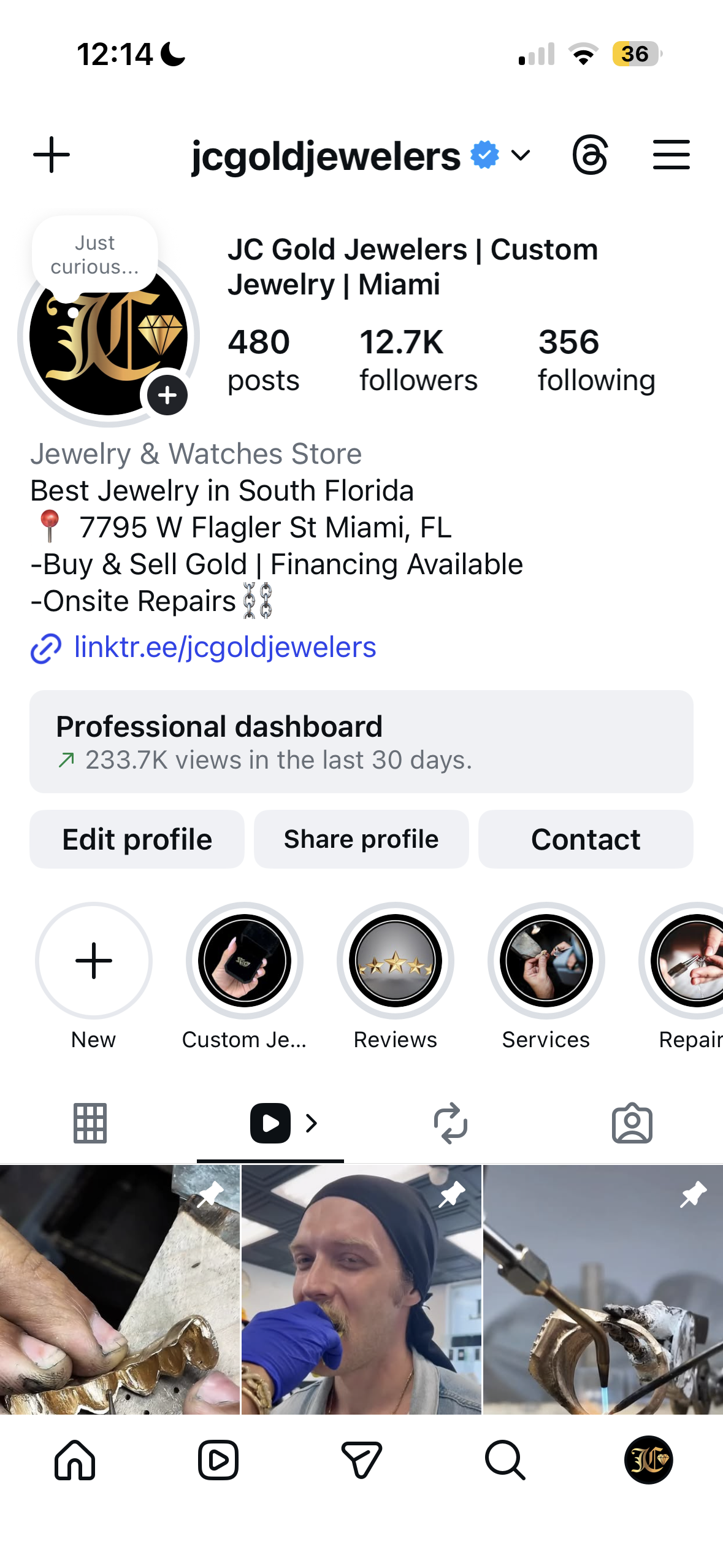The image size is (723, 1568).
Task: Open the linktr.ee/jcgoldjewelers link
Action: [224, 647]
